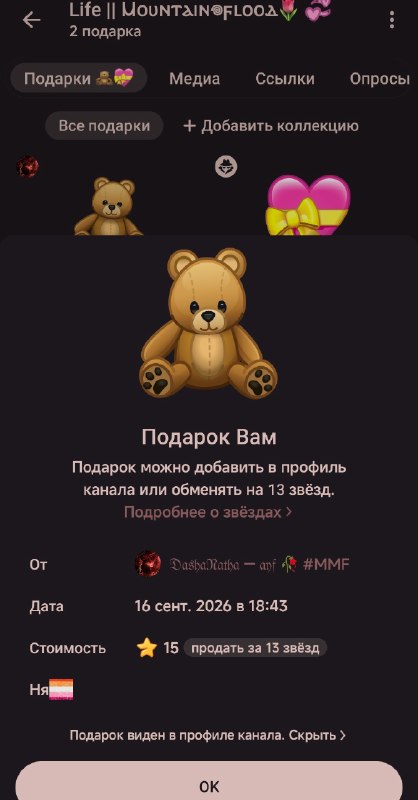Select the Все подарки chip

104,126
